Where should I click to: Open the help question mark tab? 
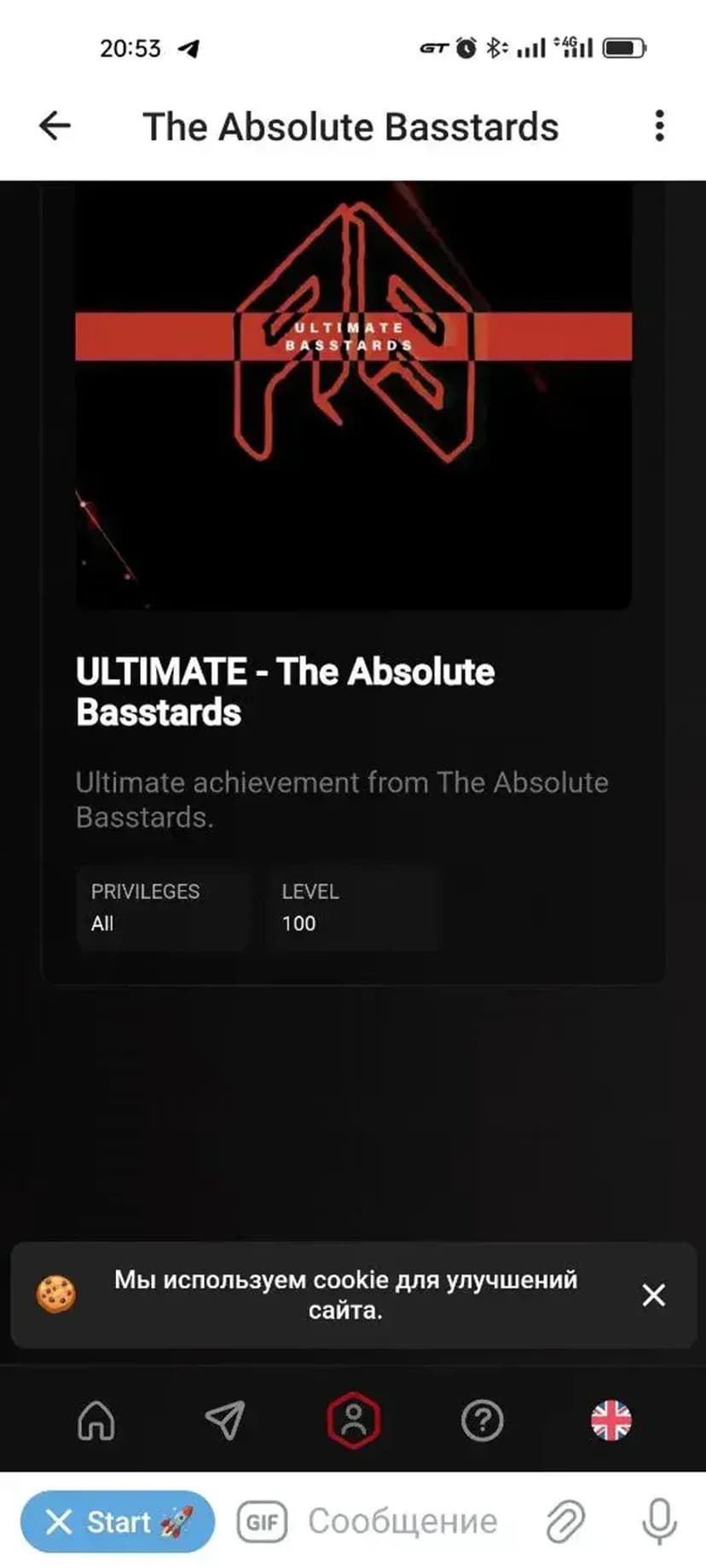482,1421
